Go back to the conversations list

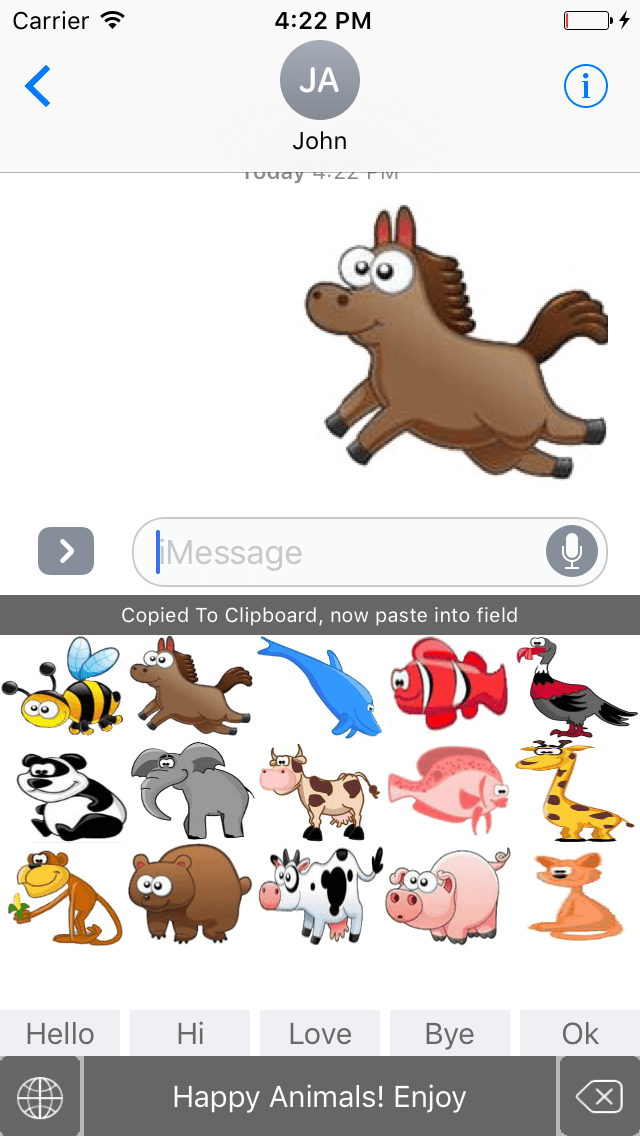38,87
